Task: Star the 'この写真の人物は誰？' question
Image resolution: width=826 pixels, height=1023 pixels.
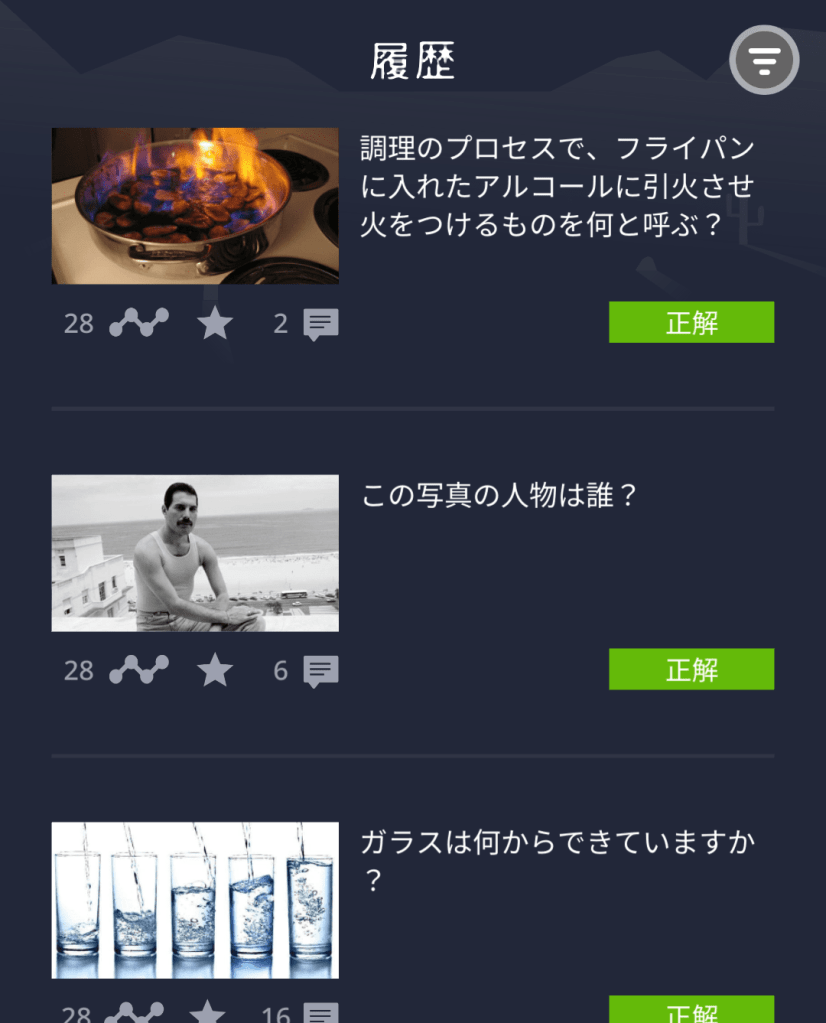Action: (215, 670)
